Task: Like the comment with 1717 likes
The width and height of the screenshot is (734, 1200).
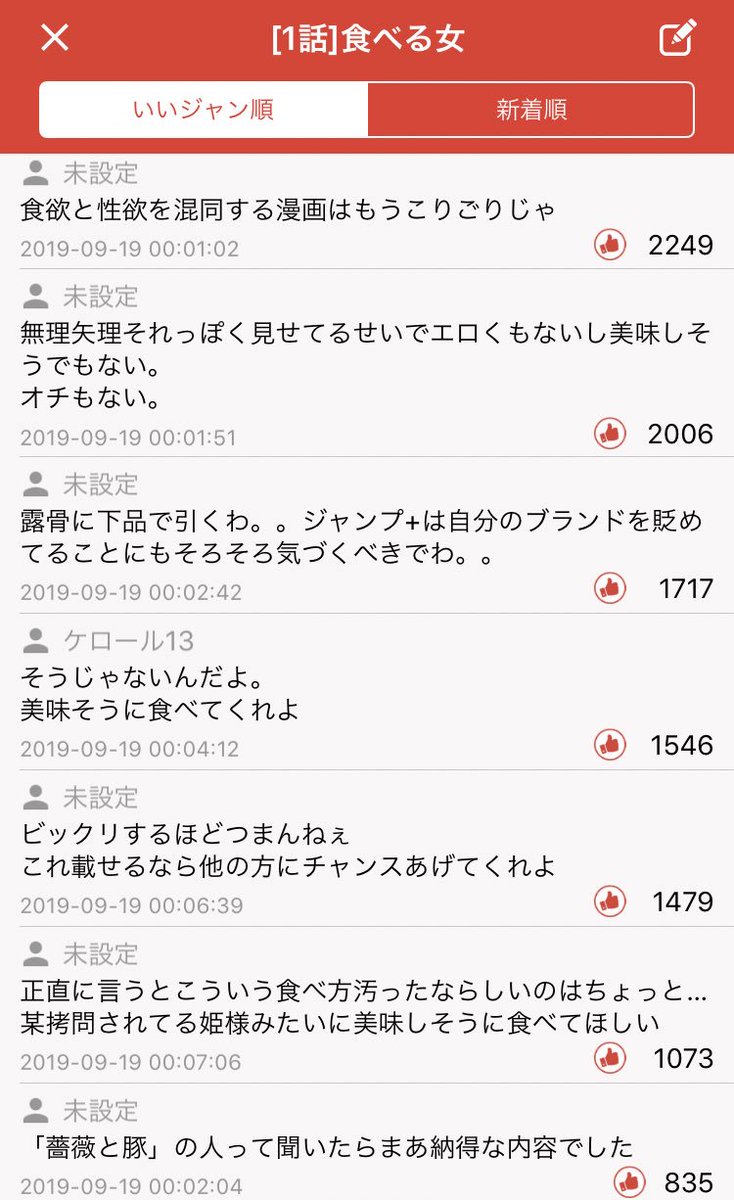Action: click(610, 588)
